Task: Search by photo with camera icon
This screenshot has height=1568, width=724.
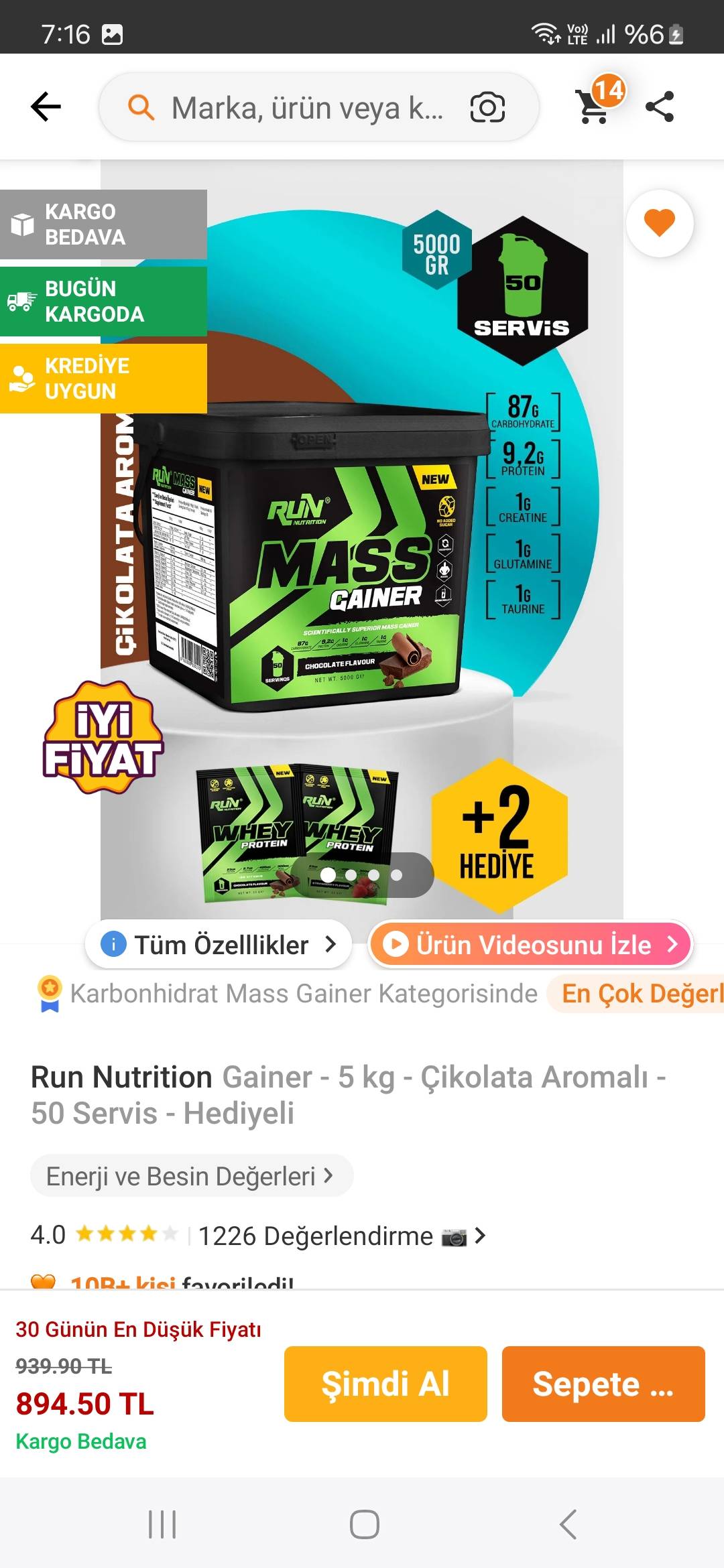Action: click(487, 108)
